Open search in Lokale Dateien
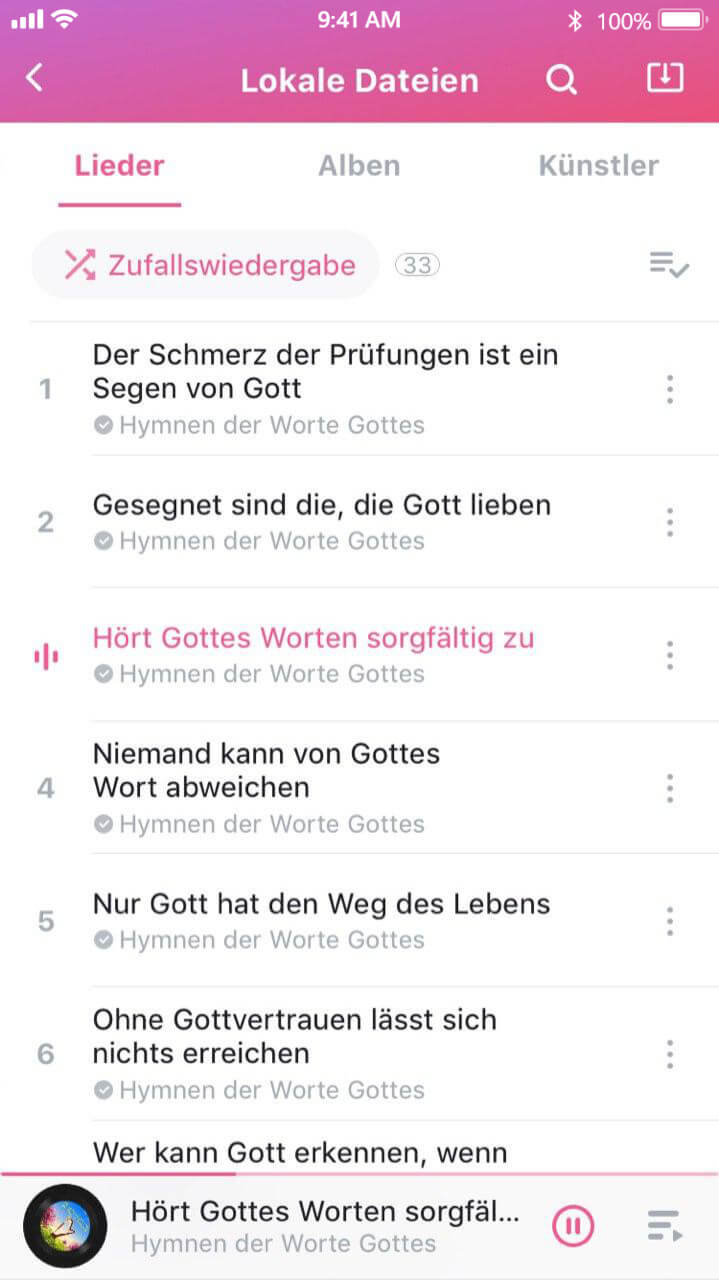This screenshot has height=1280, width=719. [x=562, y=80]
